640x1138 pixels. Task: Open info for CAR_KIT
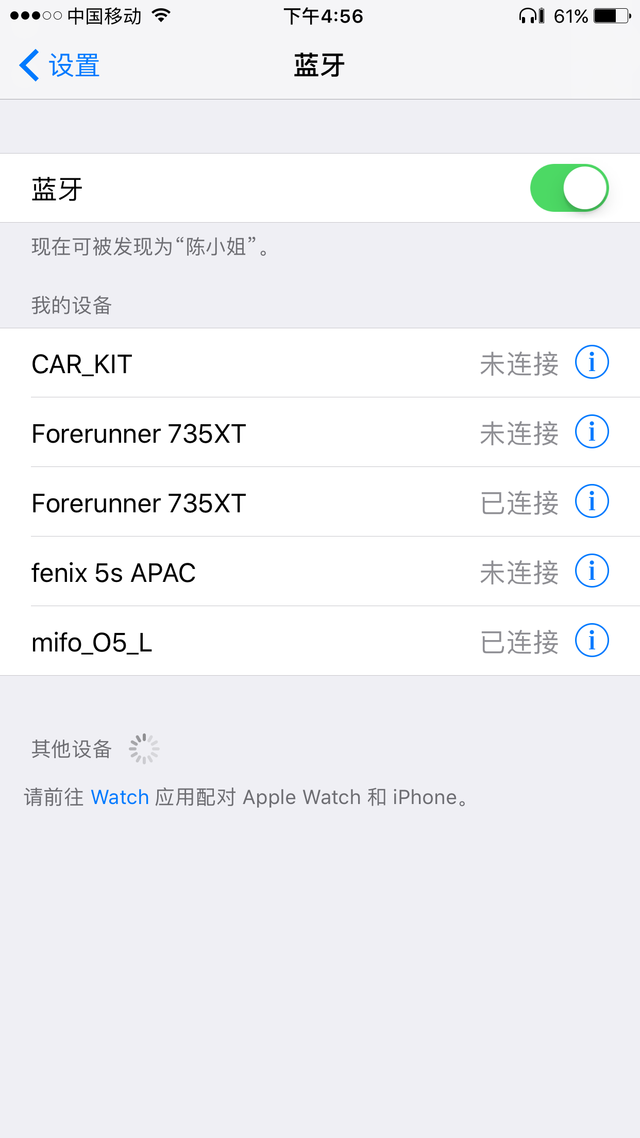(592, 362)
